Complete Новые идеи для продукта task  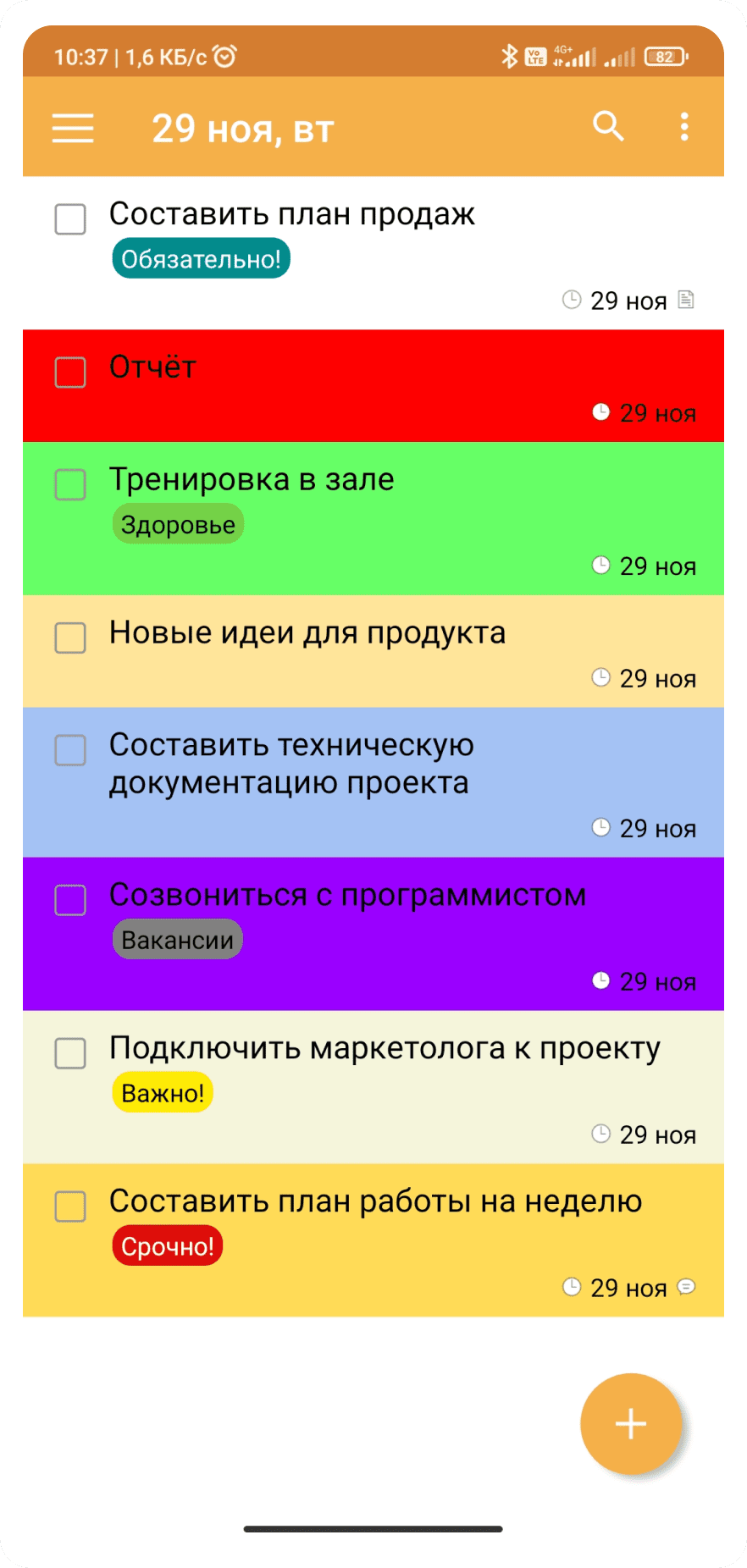pos(70,638)
